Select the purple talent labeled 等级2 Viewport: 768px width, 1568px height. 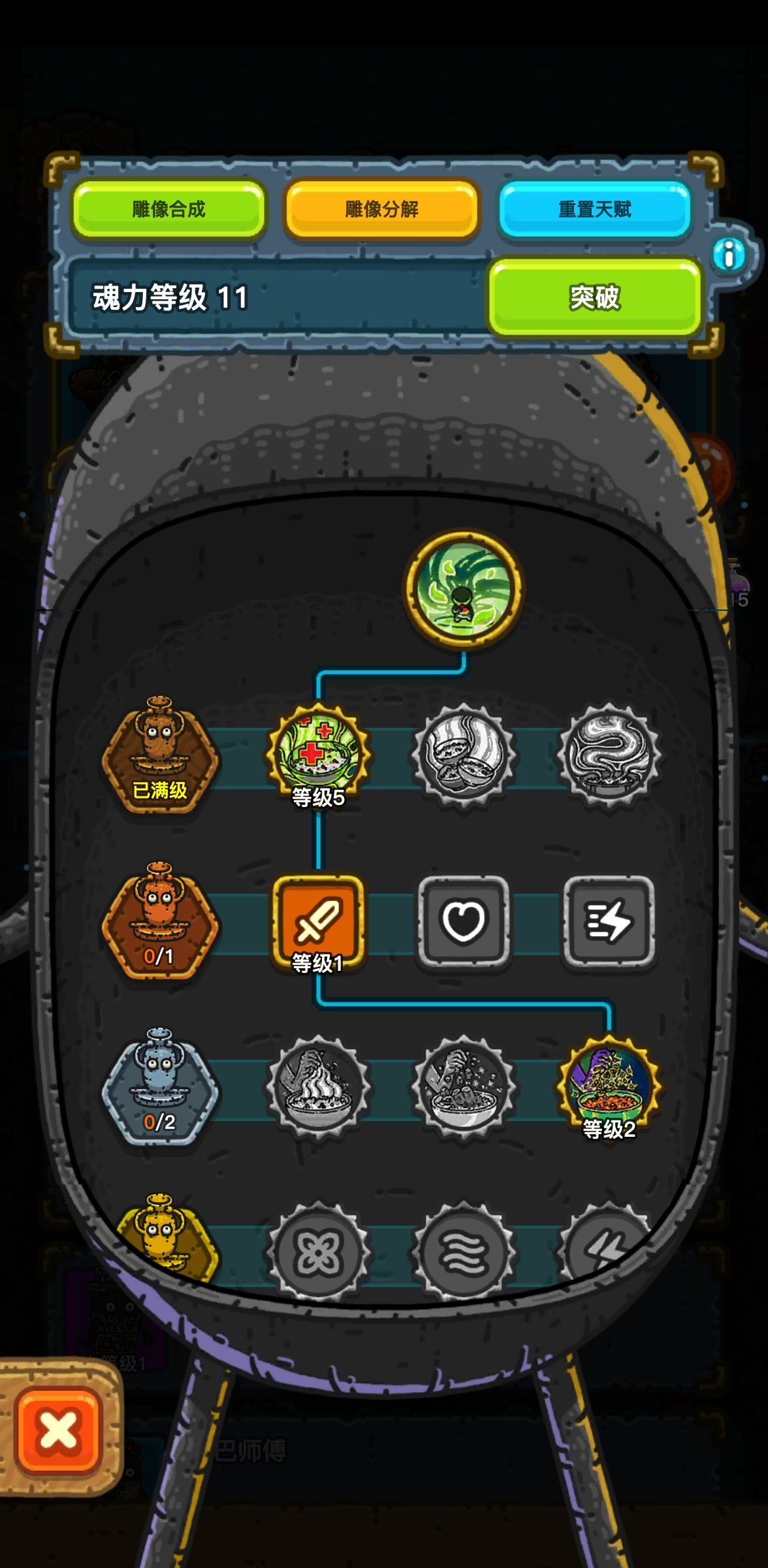tap(609, 1085)
